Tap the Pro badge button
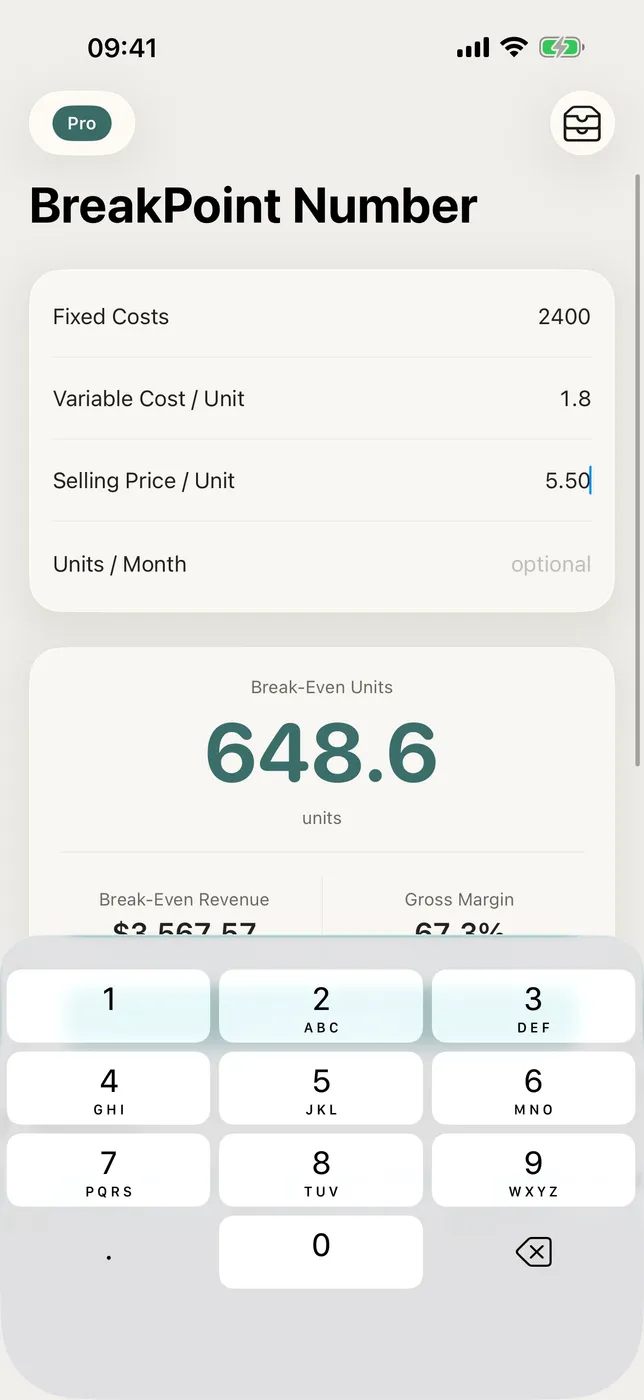 [x=82, y=123]
